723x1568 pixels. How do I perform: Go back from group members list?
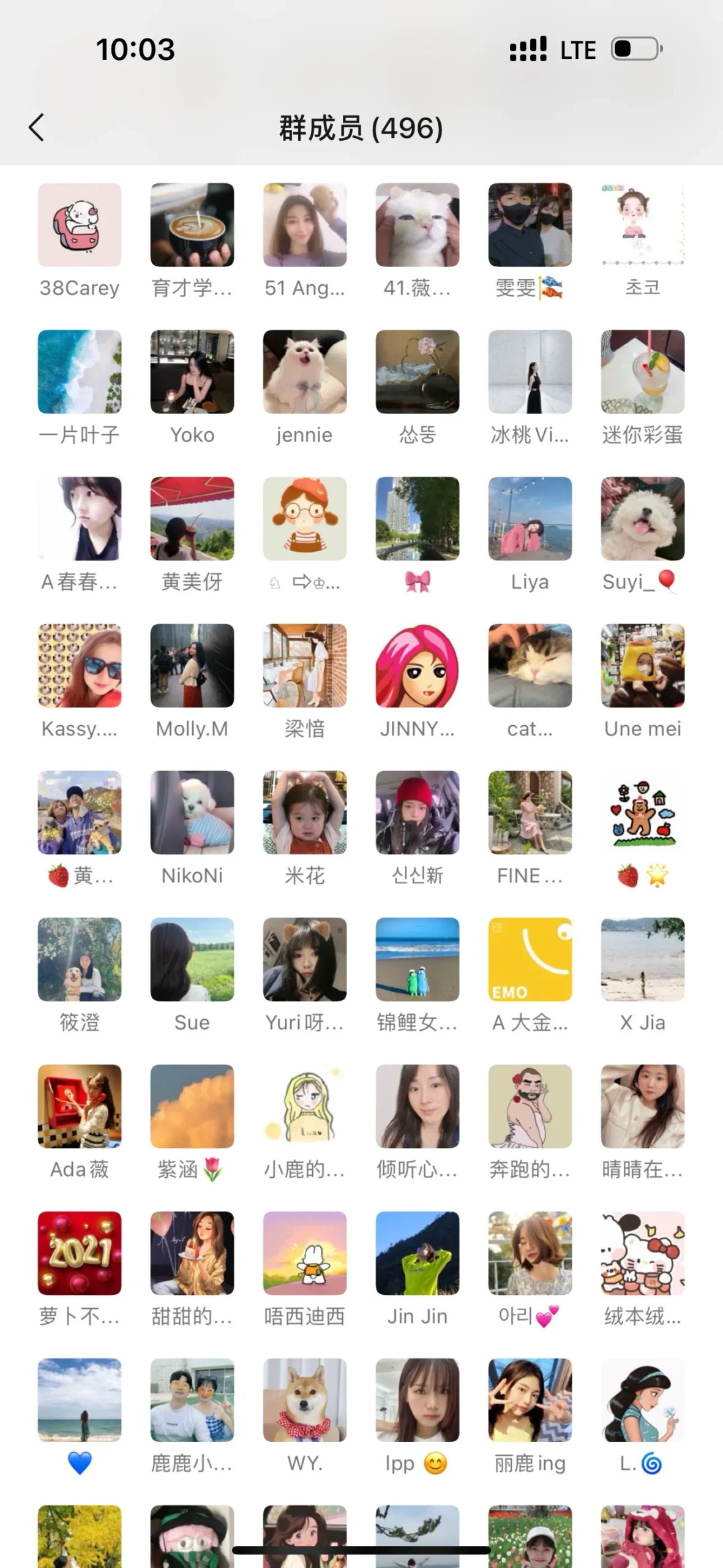click(37, 127)
